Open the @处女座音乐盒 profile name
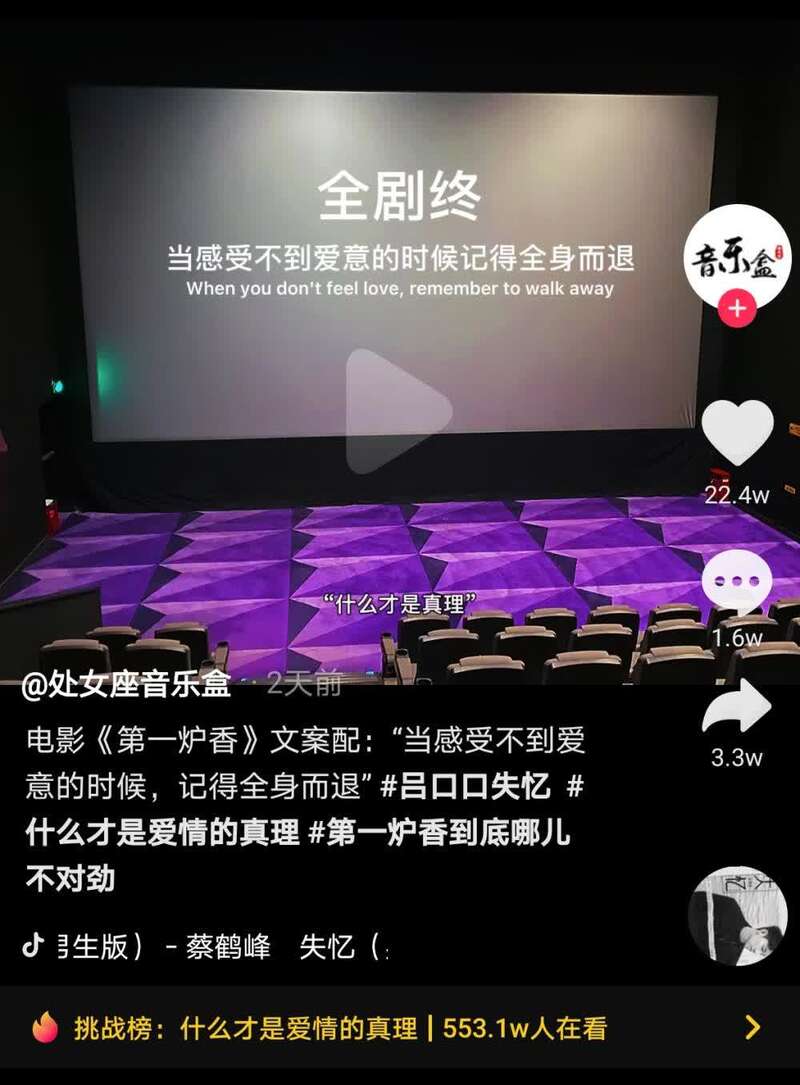800x1085 pixels. (127, 685)
